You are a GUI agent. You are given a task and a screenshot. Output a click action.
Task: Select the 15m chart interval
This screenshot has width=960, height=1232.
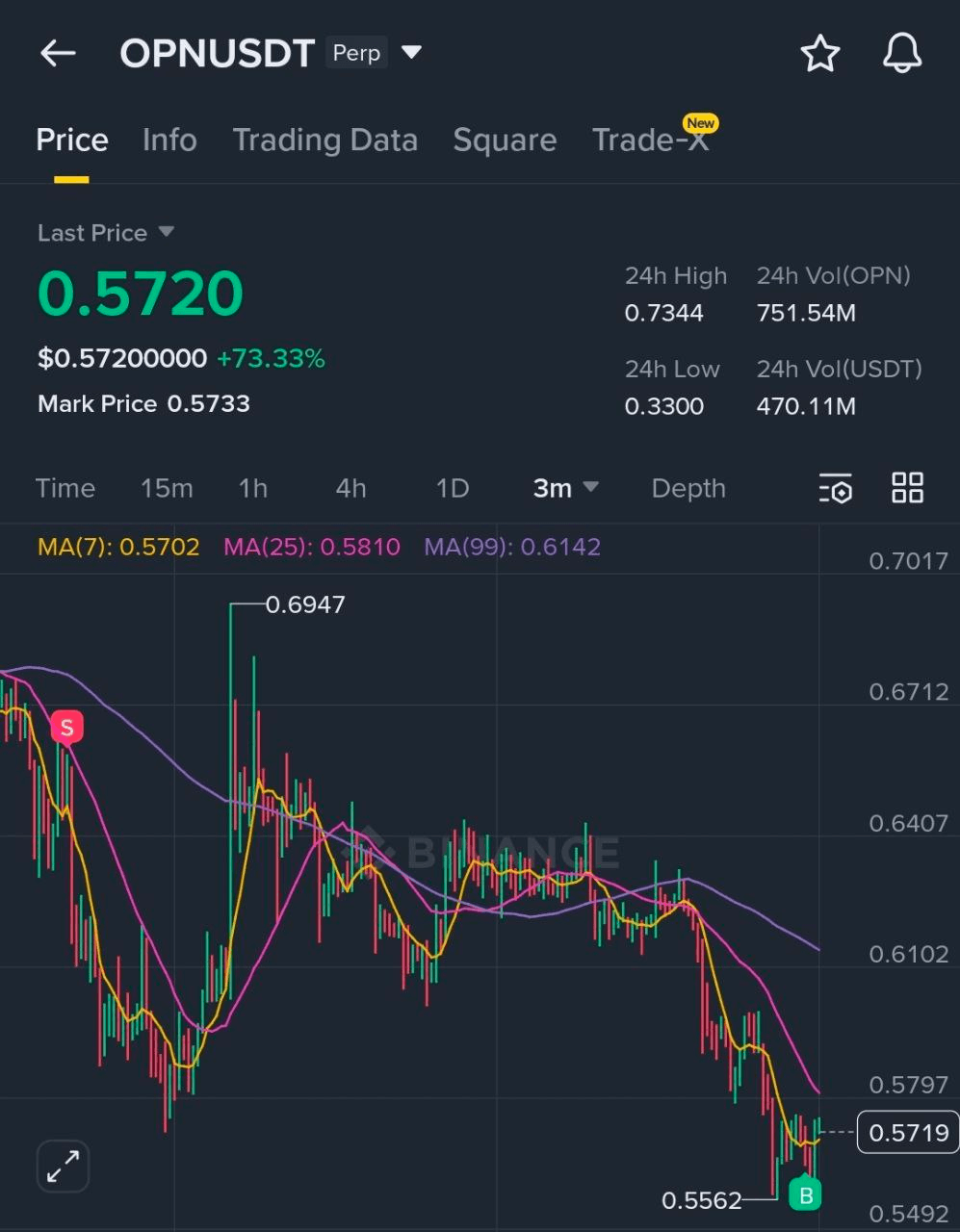pyautogui.click(x=167, y=489)
